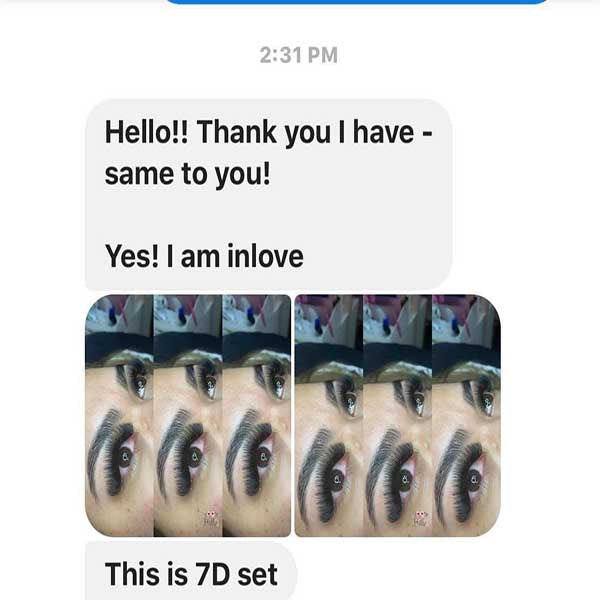Open the second lash photo attachment
This screenshot has width=600, height=600.
[397, 415]
